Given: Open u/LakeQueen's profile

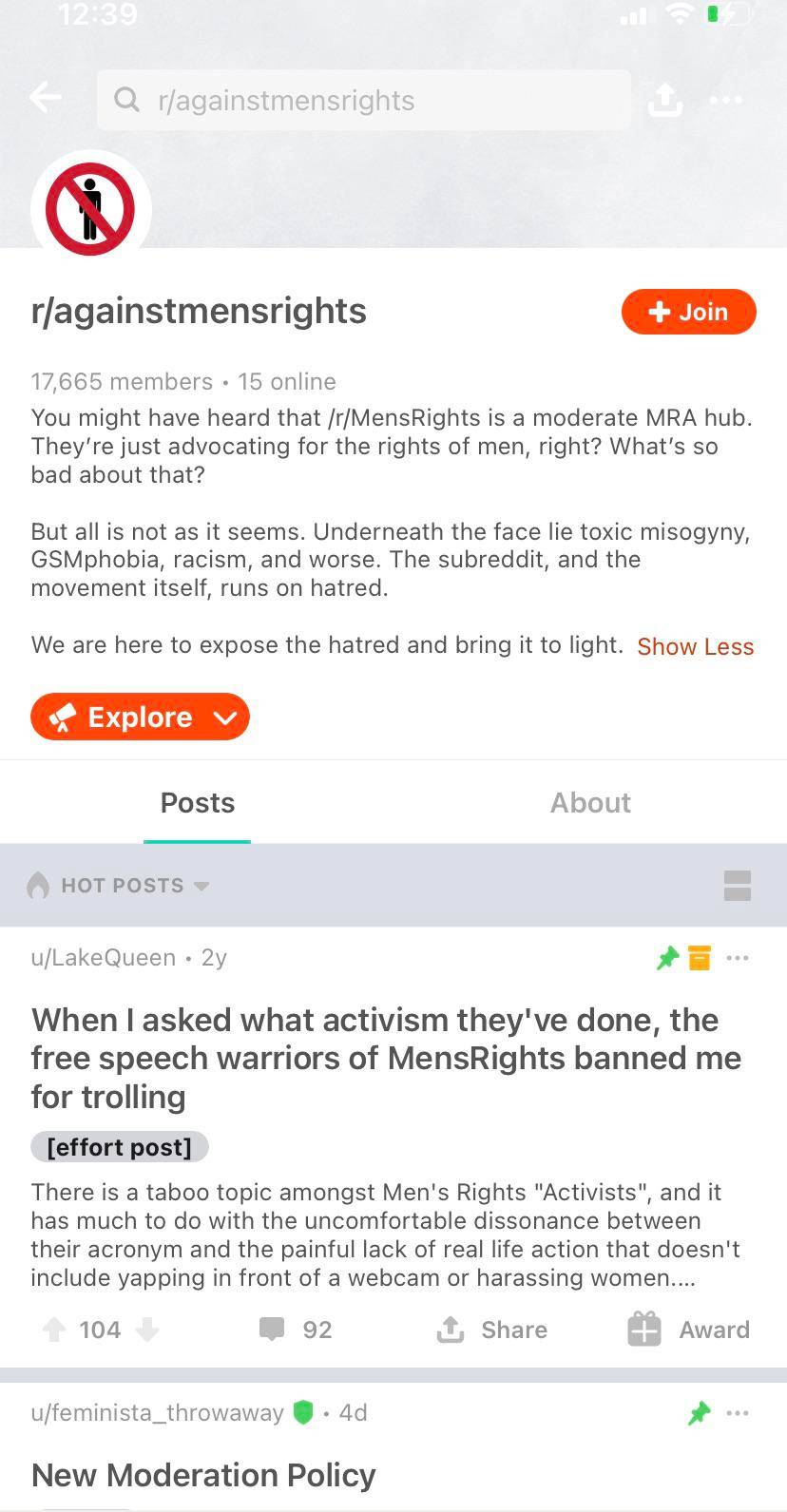Looking at the screenshot, I should (104, 957).
